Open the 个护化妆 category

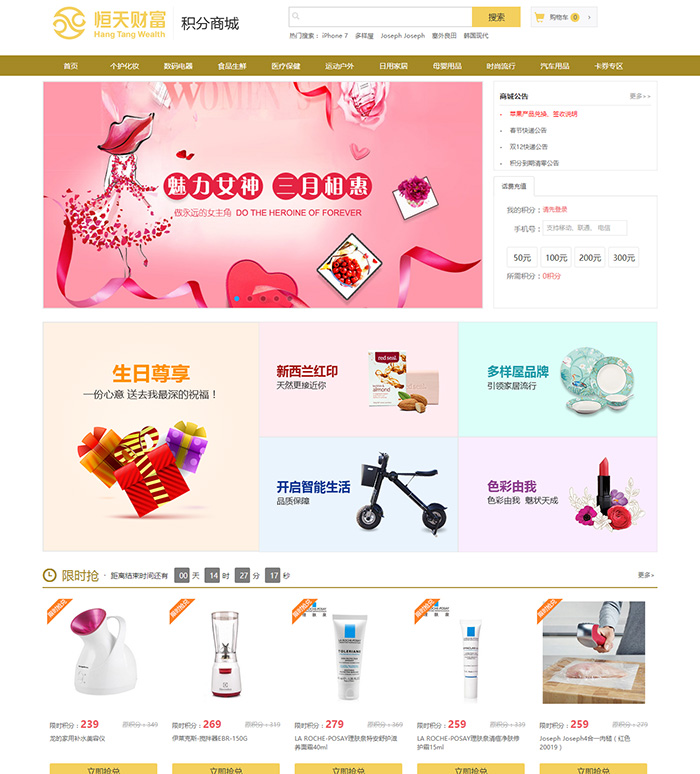click(x=124, y=66)
